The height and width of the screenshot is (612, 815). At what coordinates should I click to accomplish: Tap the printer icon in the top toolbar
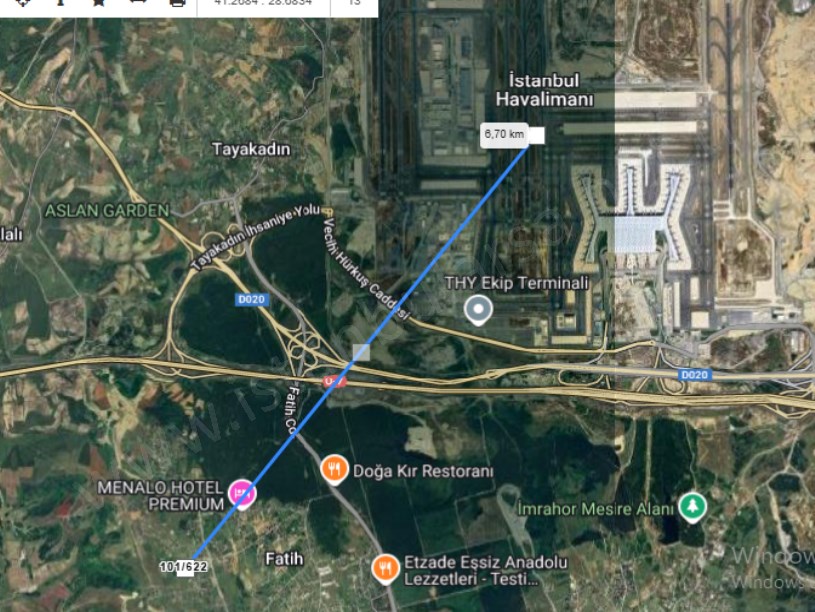click(x=177, y=3)
